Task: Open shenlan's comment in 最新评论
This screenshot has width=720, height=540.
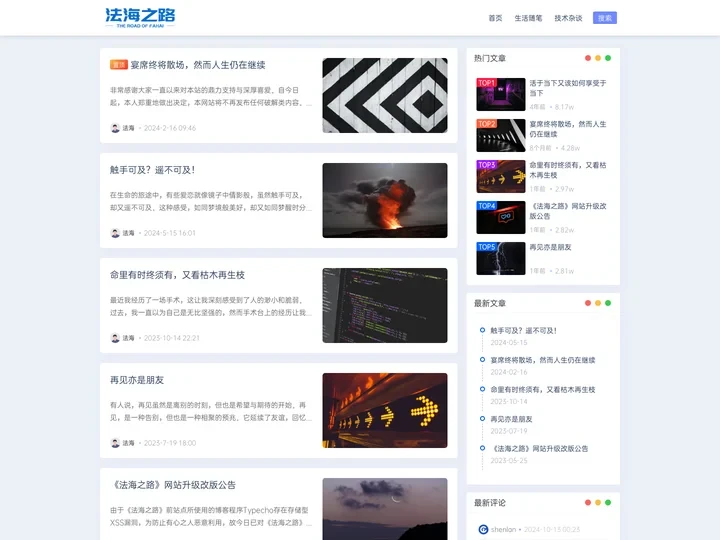Action: [504, 529]
